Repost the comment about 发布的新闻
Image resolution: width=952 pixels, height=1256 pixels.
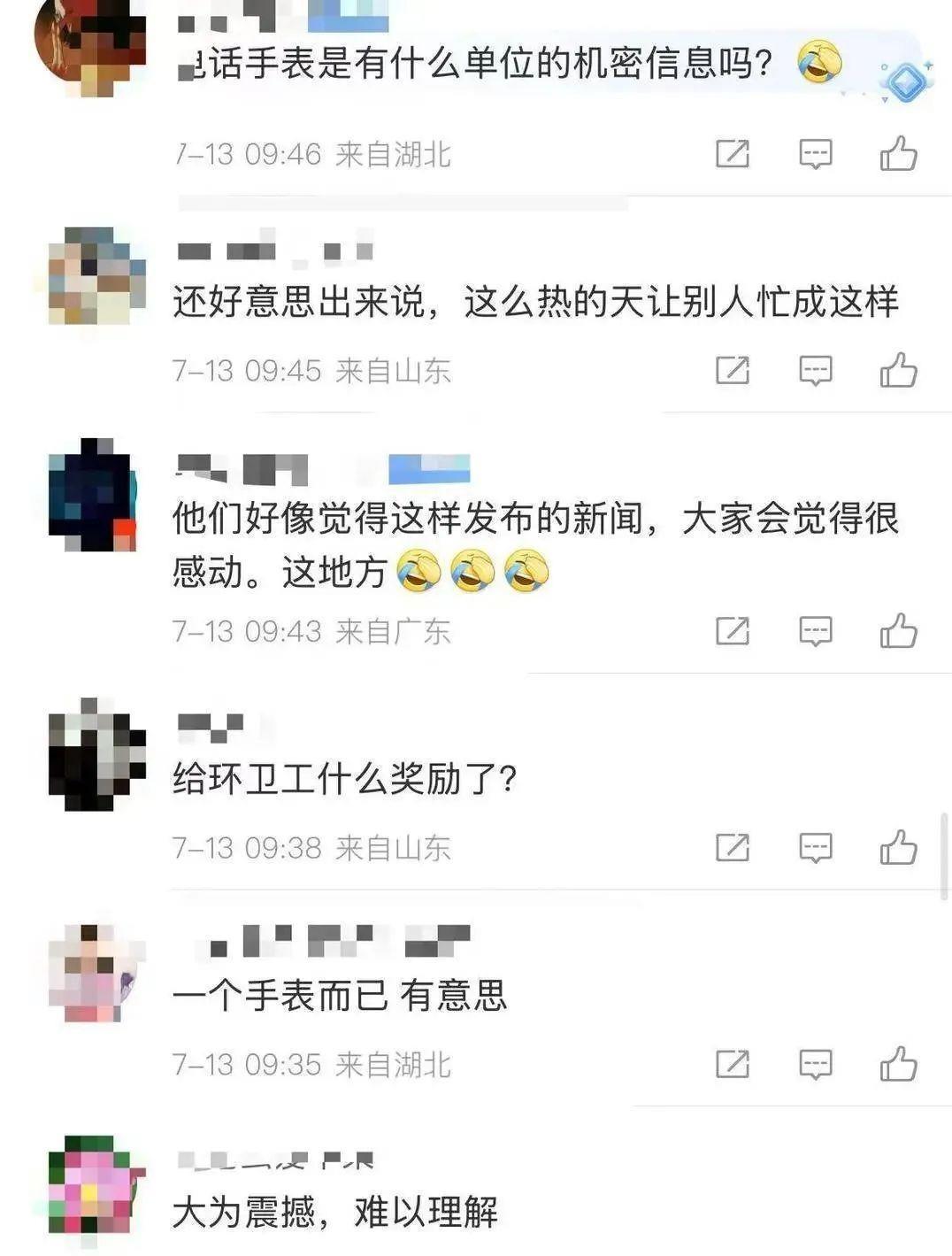click(732, 631)
